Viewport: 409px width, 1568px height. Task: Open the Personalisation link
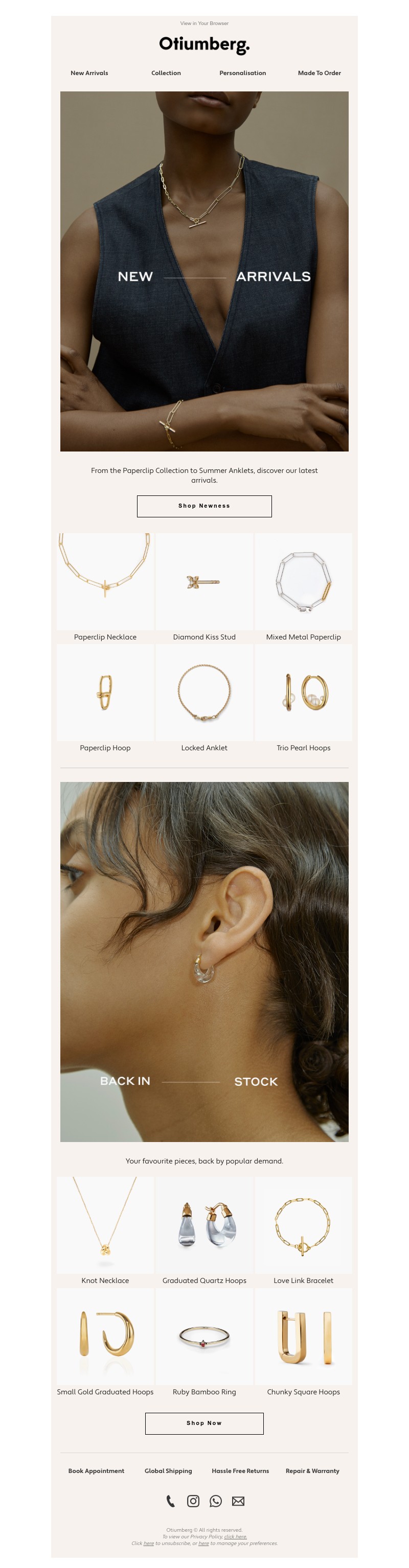242,73
